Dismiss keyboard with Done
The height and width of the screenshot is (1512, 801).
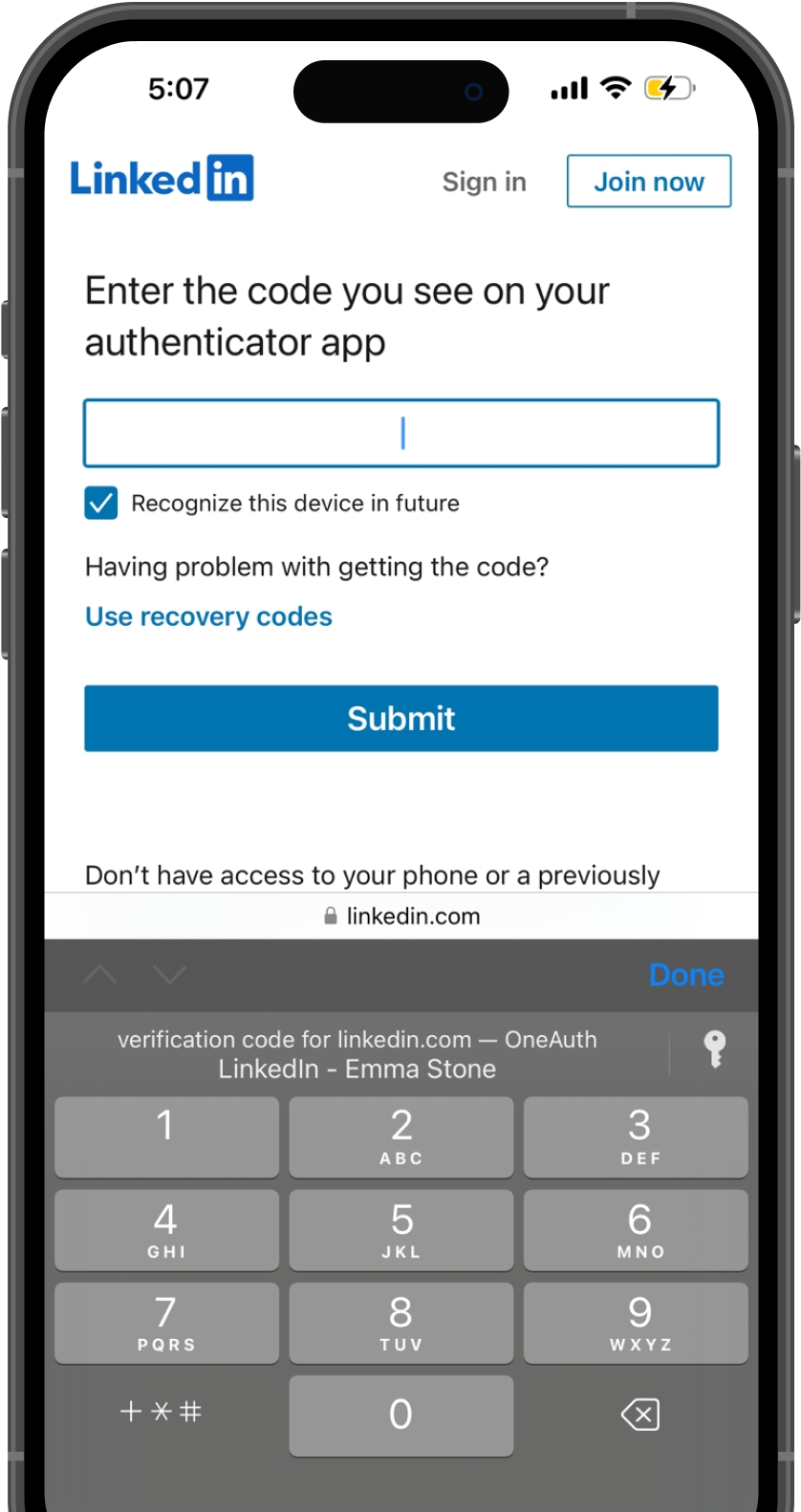[685, 975]
